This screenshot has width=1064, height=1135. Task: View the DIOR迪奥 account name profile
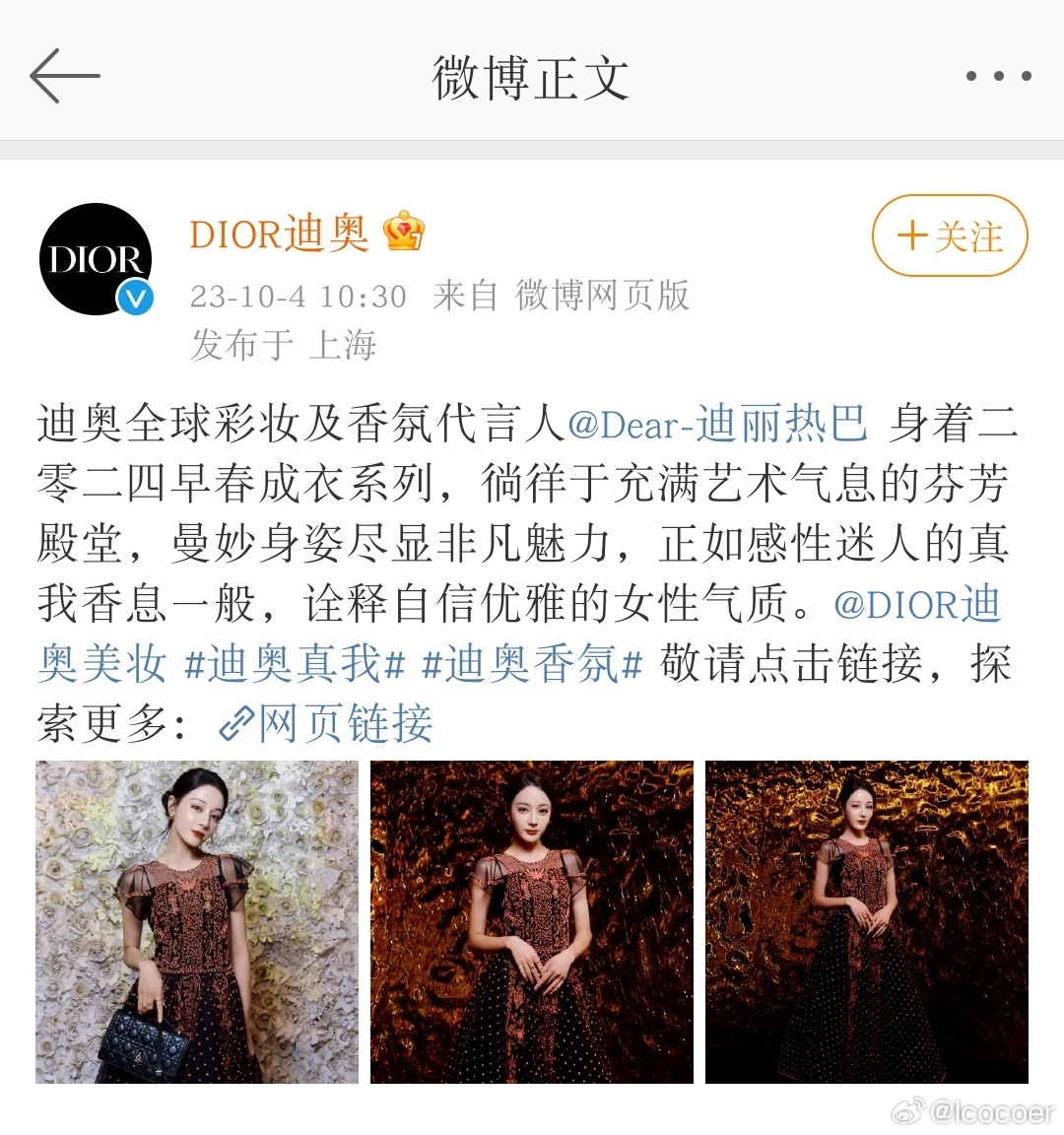pyautogui.click(x=279, y=234)
